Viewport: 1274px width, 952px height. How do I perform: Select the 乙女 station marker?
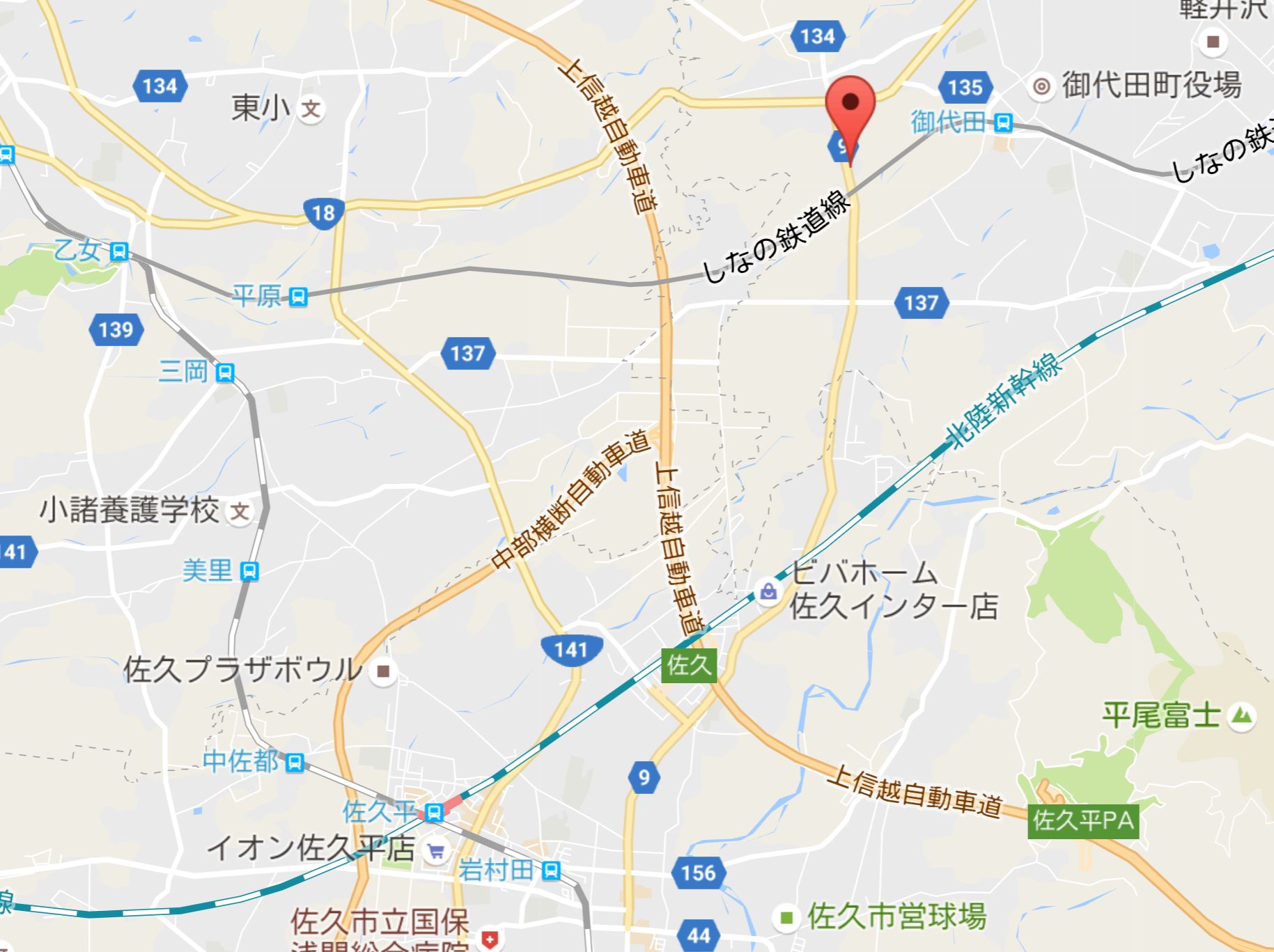coord(120,251)
